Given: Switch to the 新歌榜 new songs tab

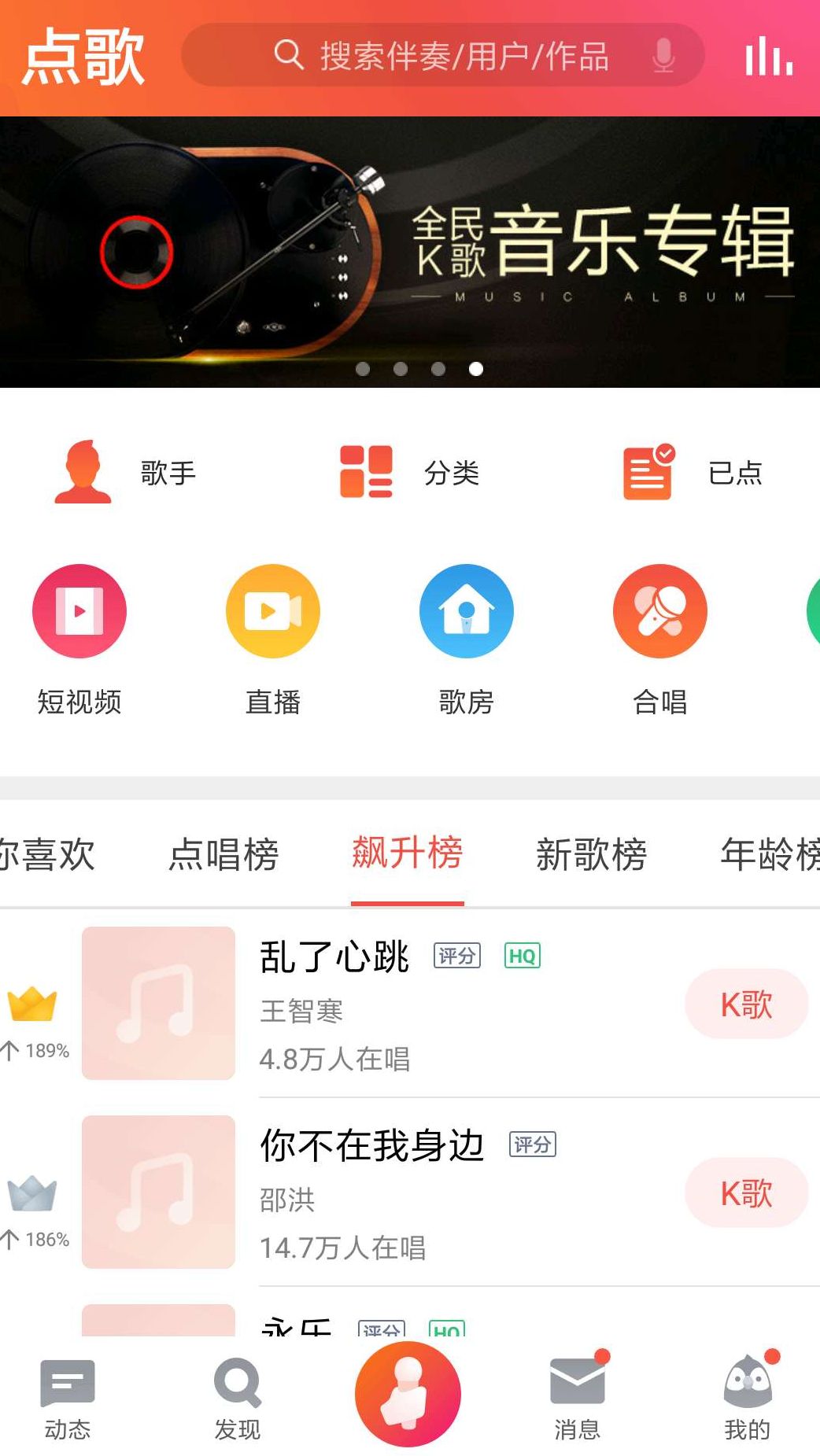Looking at the screenshot, I should pos(592,855).
